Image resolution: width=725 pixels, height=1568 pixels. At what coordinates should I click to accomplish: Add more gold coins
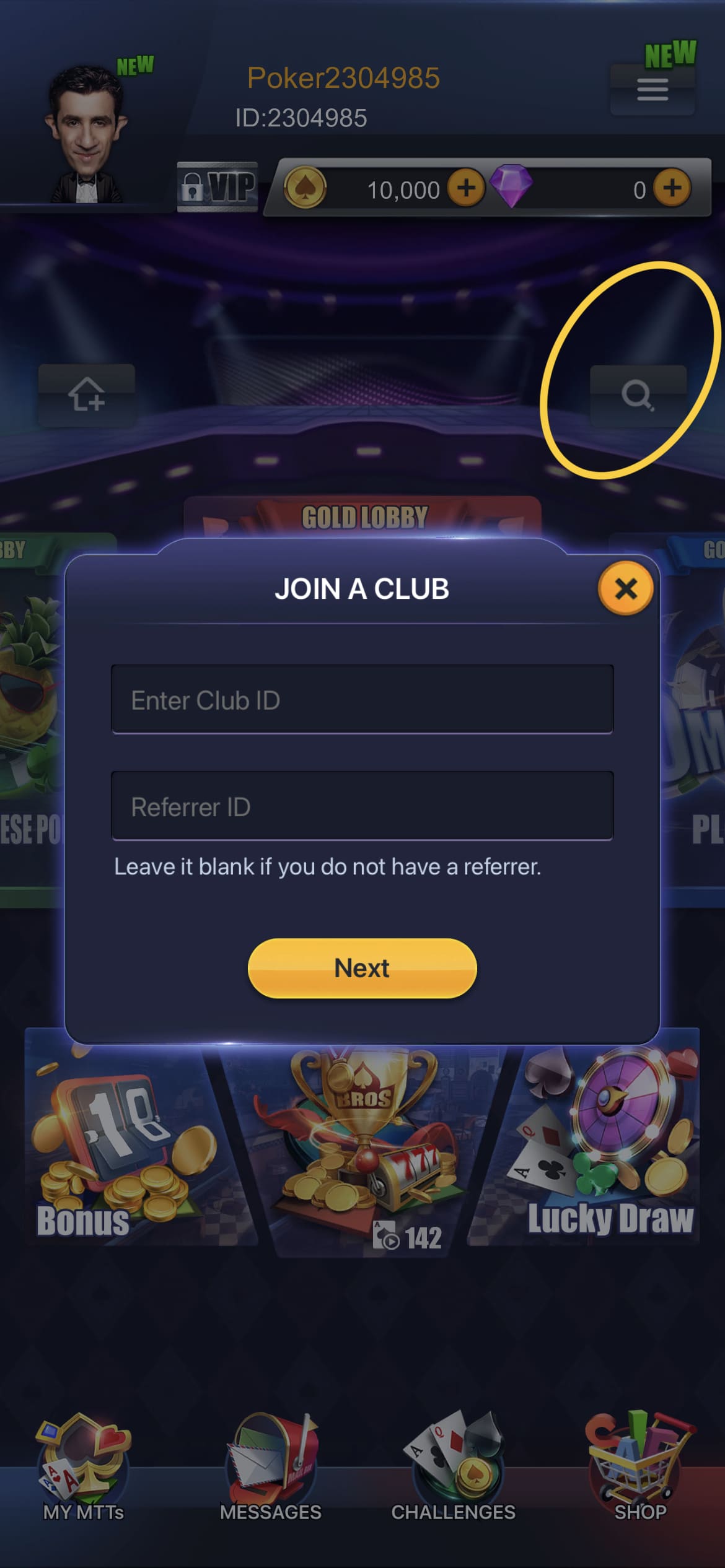coord(466,188)
